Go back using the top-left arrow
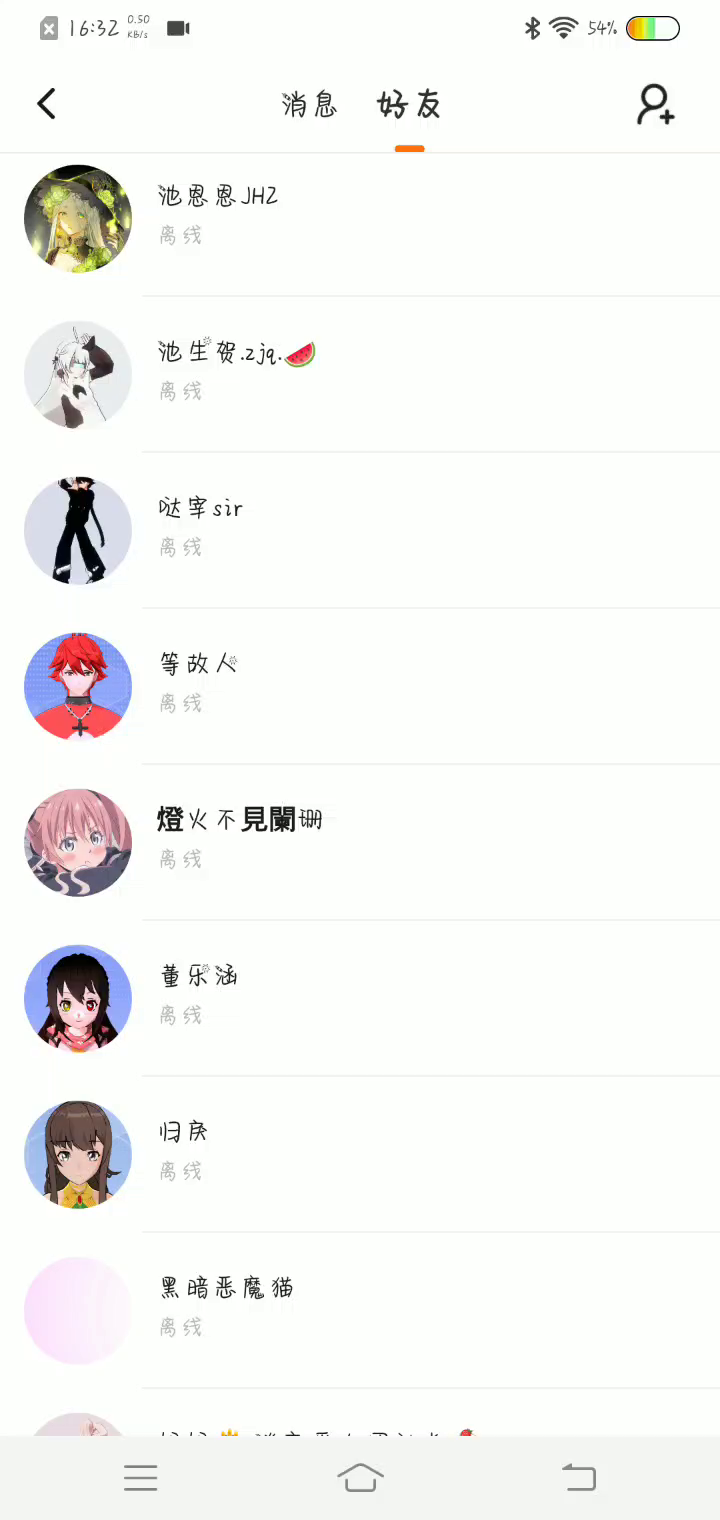 (46, 104)
